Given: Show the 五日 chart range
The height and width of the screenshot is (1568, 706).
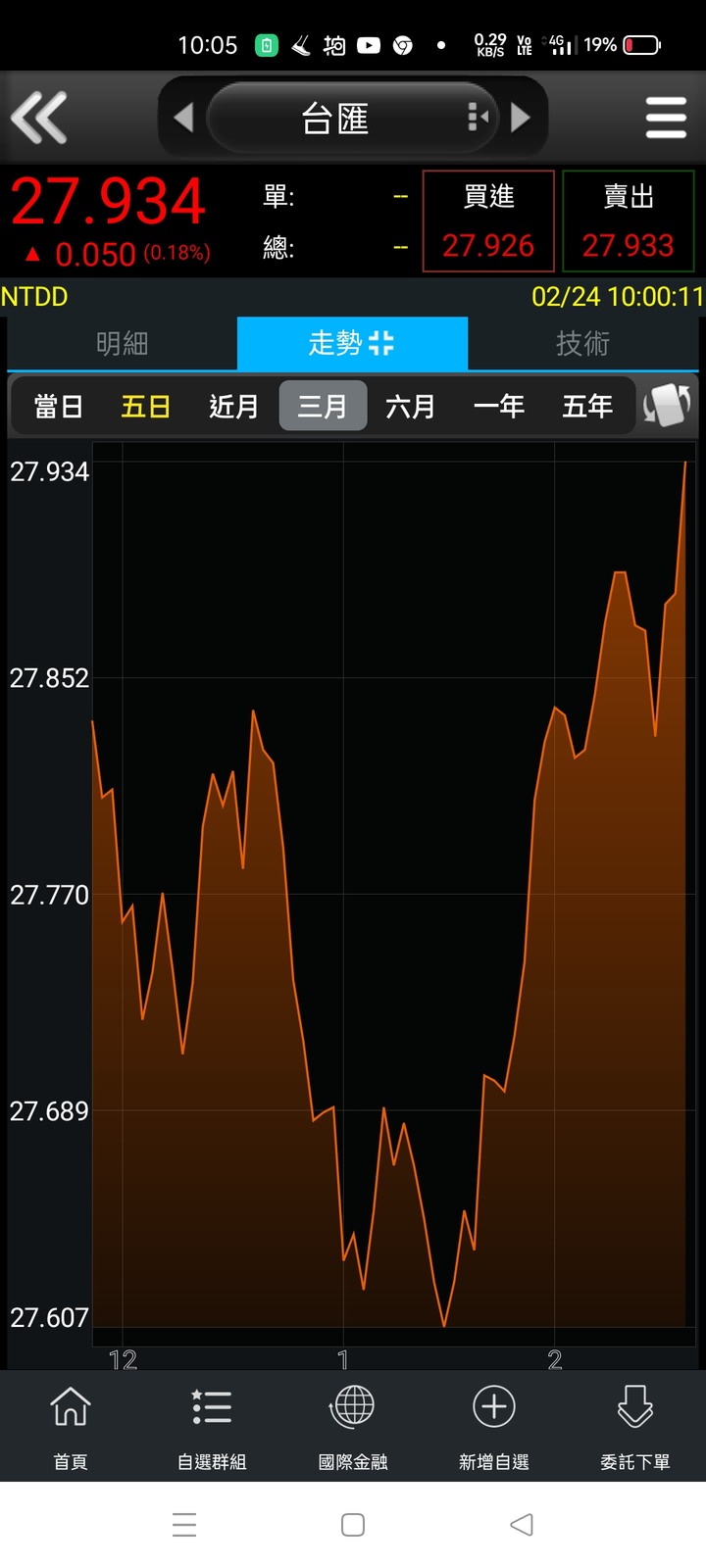Looking at the screenshot, I should (x=146, y=406).
